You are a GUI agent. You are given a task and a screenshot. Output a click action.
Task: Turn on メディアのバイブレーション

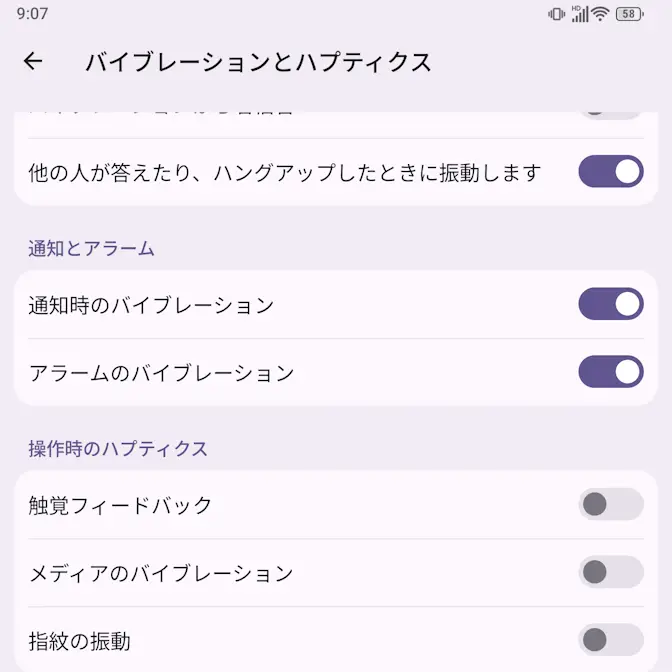(x=610, y=572)
